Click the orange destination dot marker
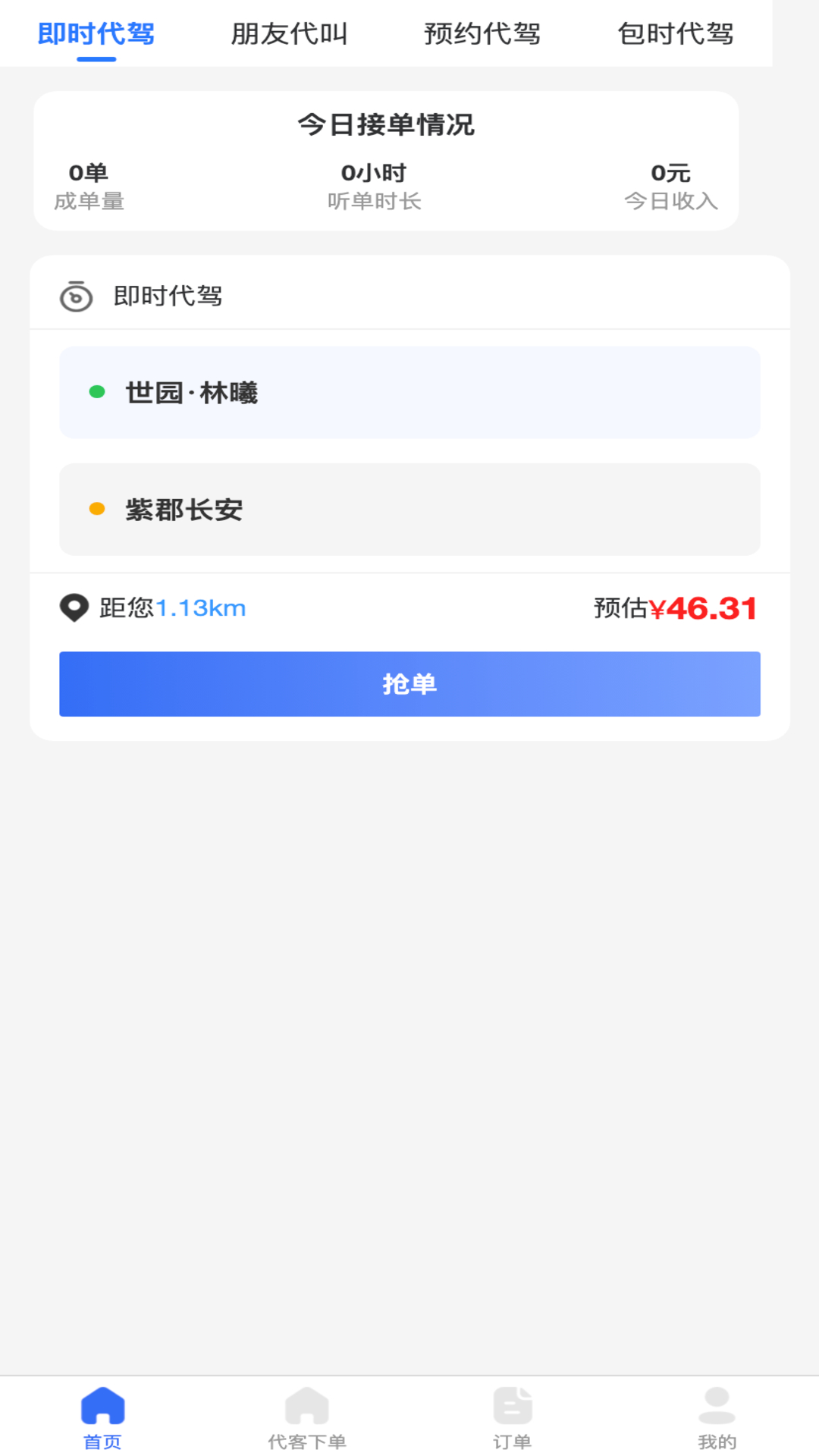Screen dimensions: 819x1456 point(96,510)
